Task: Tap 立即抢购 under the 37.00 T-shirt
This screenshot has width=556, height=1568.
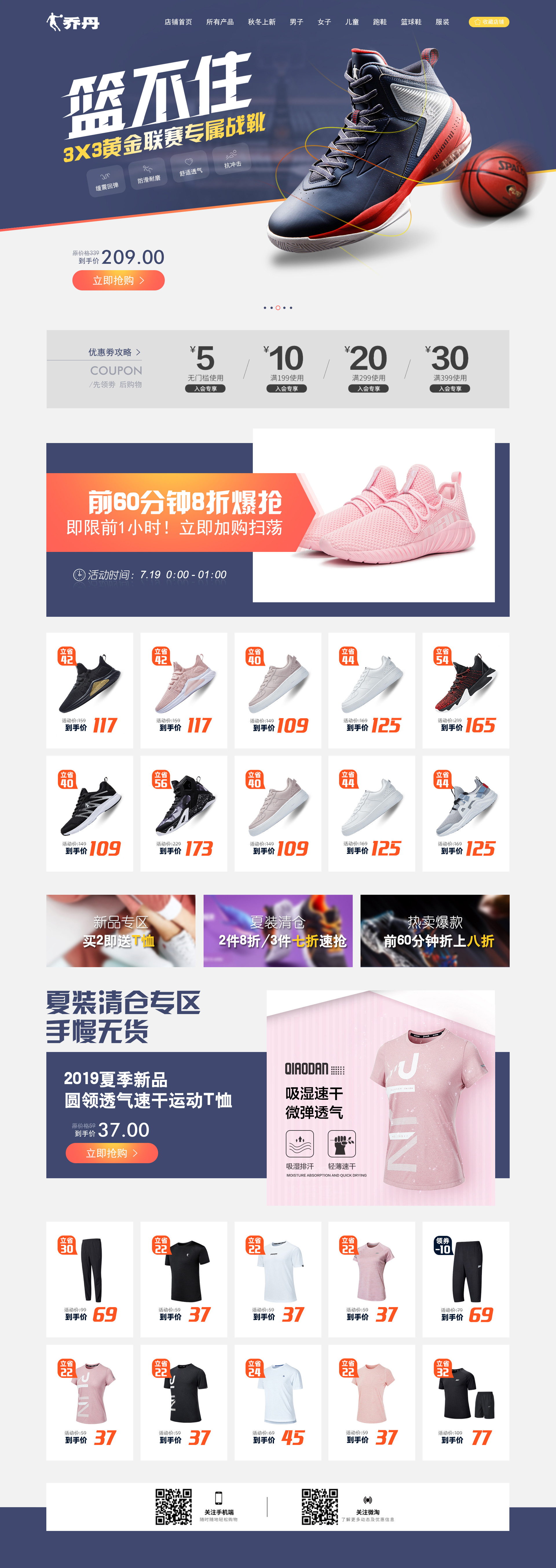Action: pos(111,1153)
